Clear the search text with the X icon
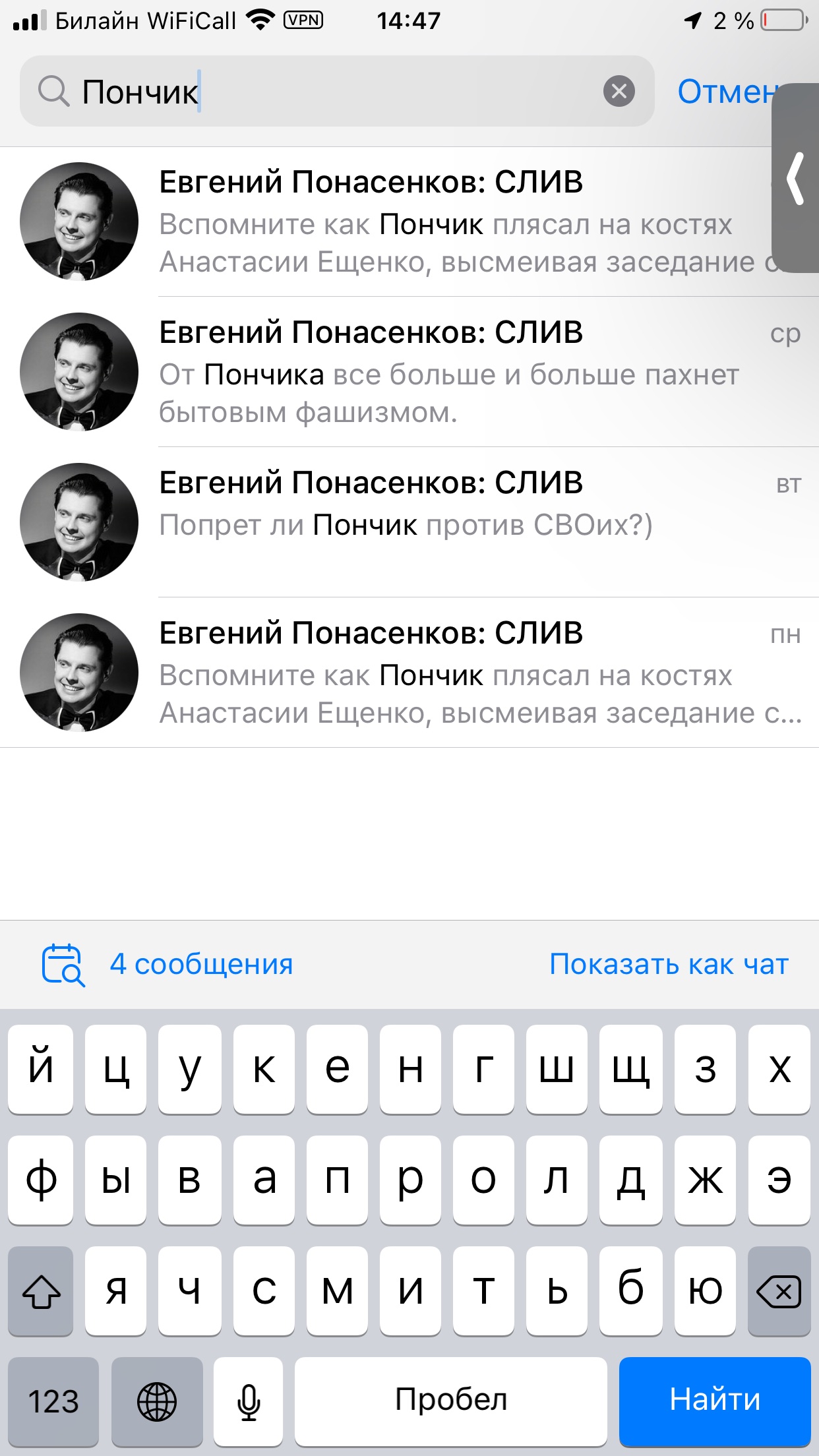The image size is (819, 1456). [x=619, y=91]
